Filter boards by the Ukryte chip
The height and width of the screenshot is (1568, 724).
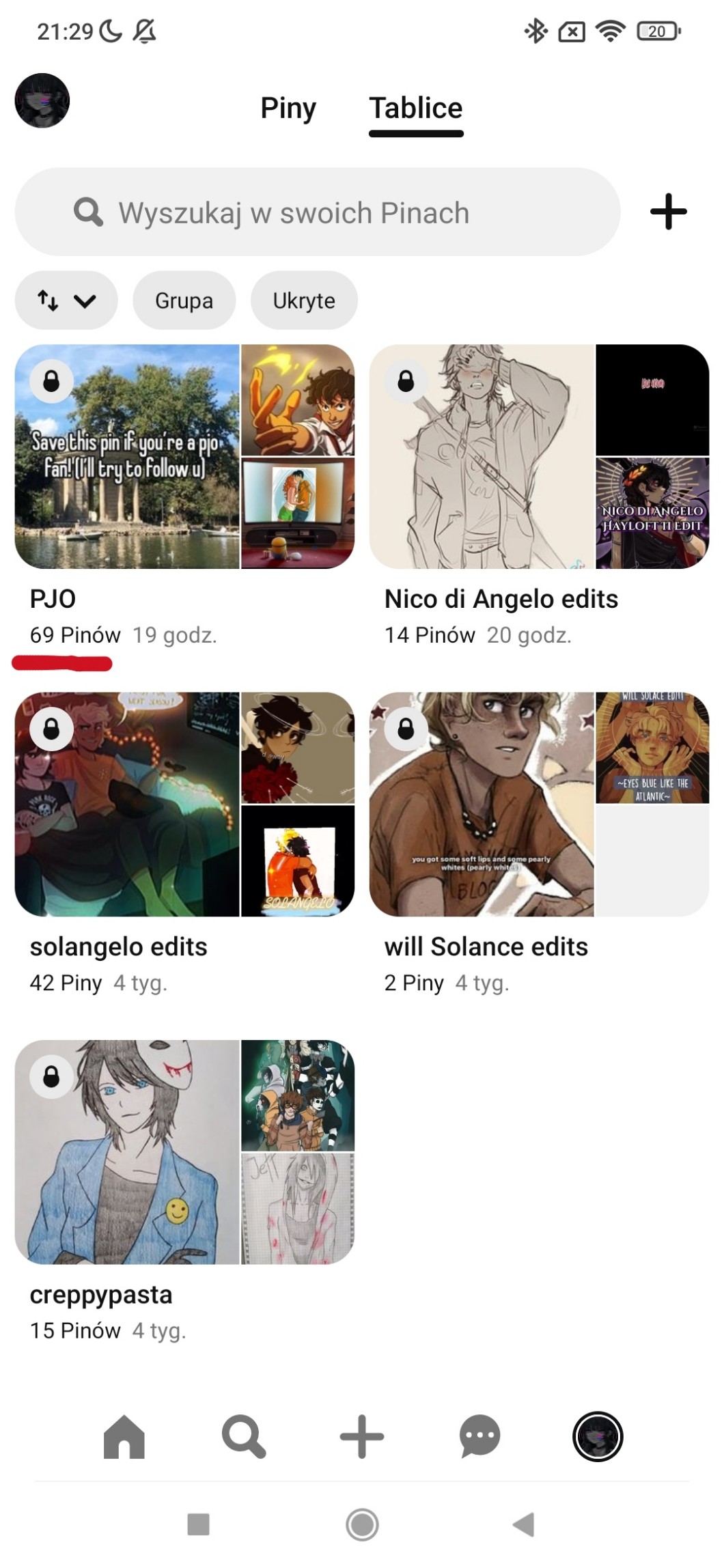tap(304, 300)
